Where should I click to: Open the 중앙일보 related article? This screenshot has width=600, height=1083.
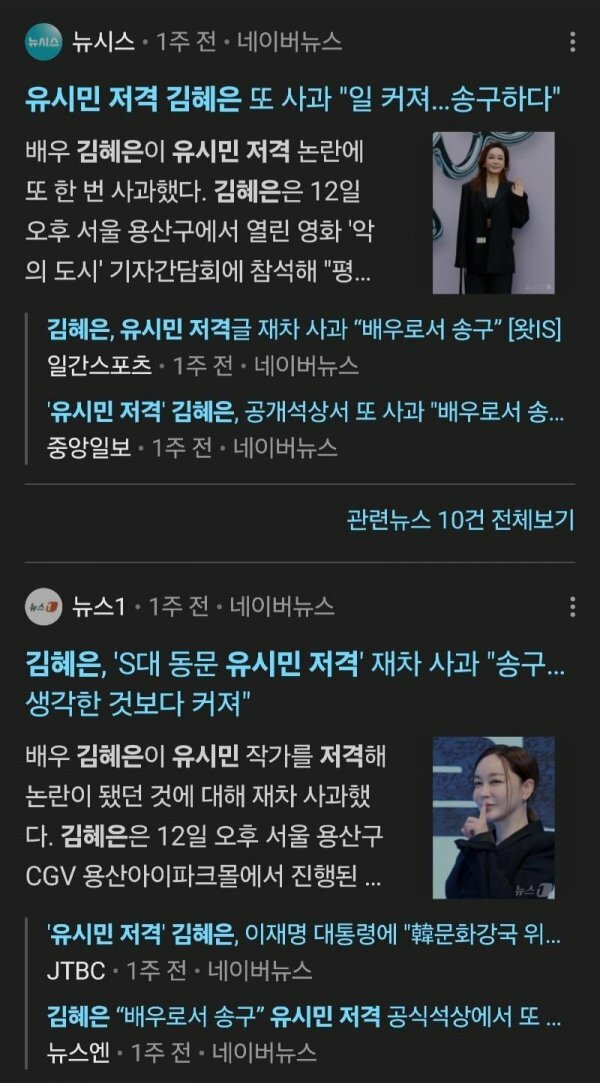305,410
